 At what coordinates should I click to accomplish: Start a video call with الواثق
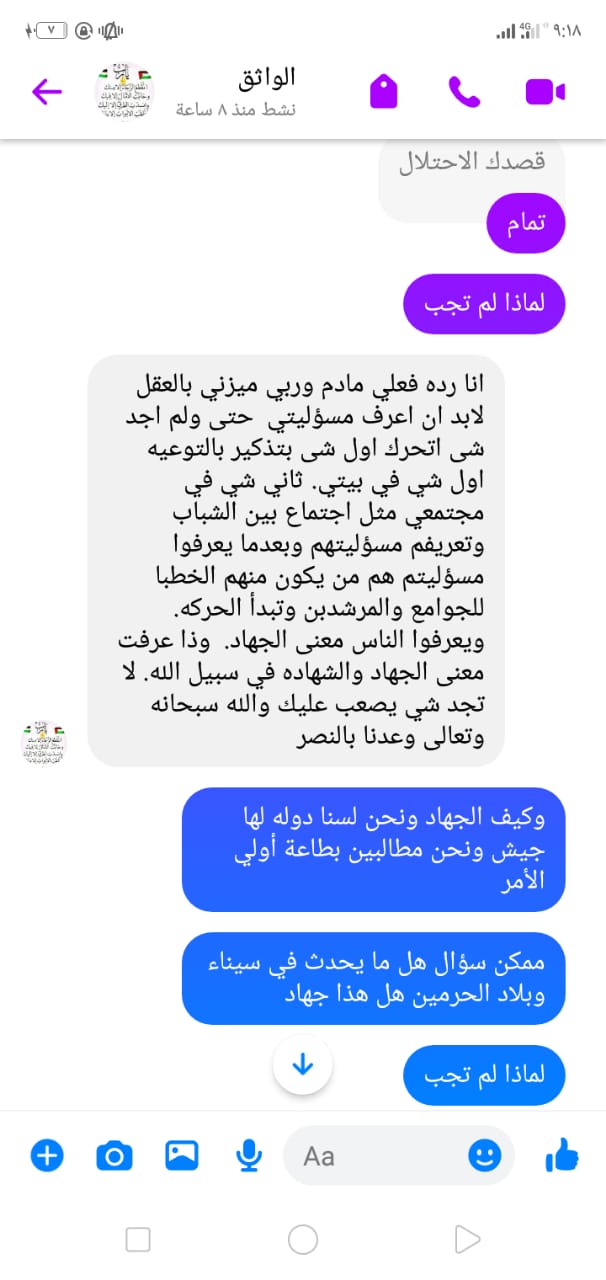[545, 92]
